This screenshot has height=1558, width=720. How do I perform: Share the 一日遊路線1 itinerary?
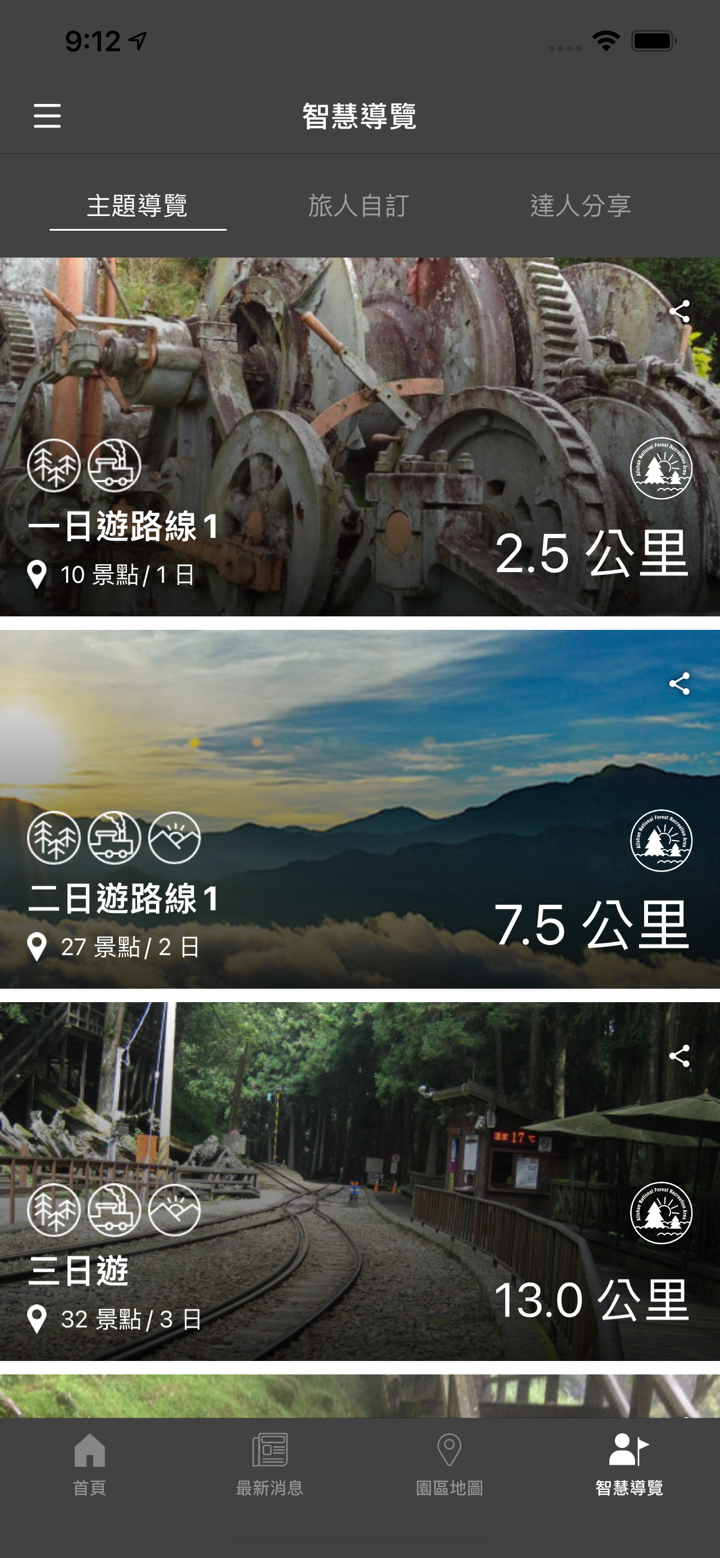[x=682, y=312]
